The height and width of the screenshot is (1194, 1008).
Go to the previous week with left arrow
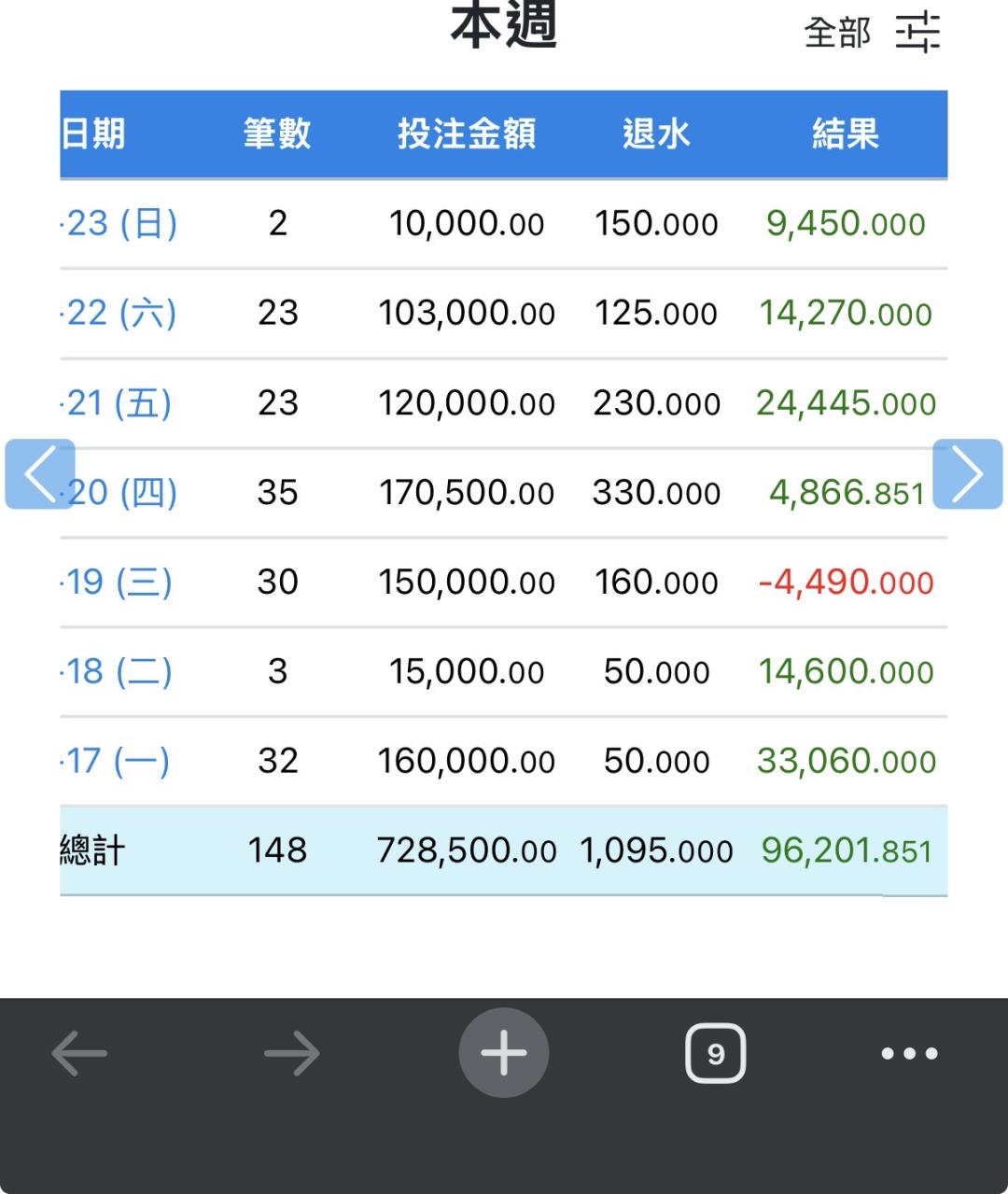[x=40, y=474]
